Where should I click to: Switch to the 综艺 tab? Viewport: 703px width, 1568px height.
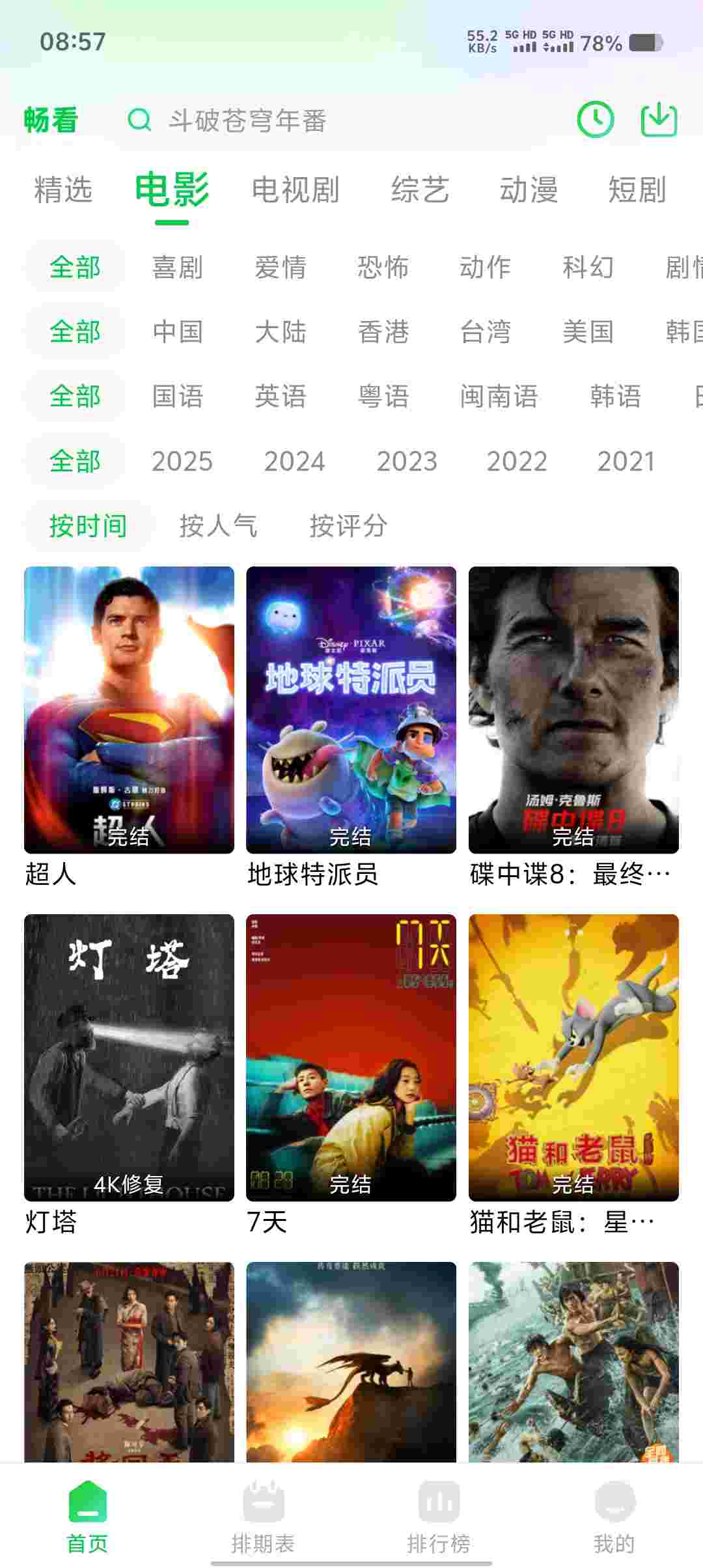point(420,190)
